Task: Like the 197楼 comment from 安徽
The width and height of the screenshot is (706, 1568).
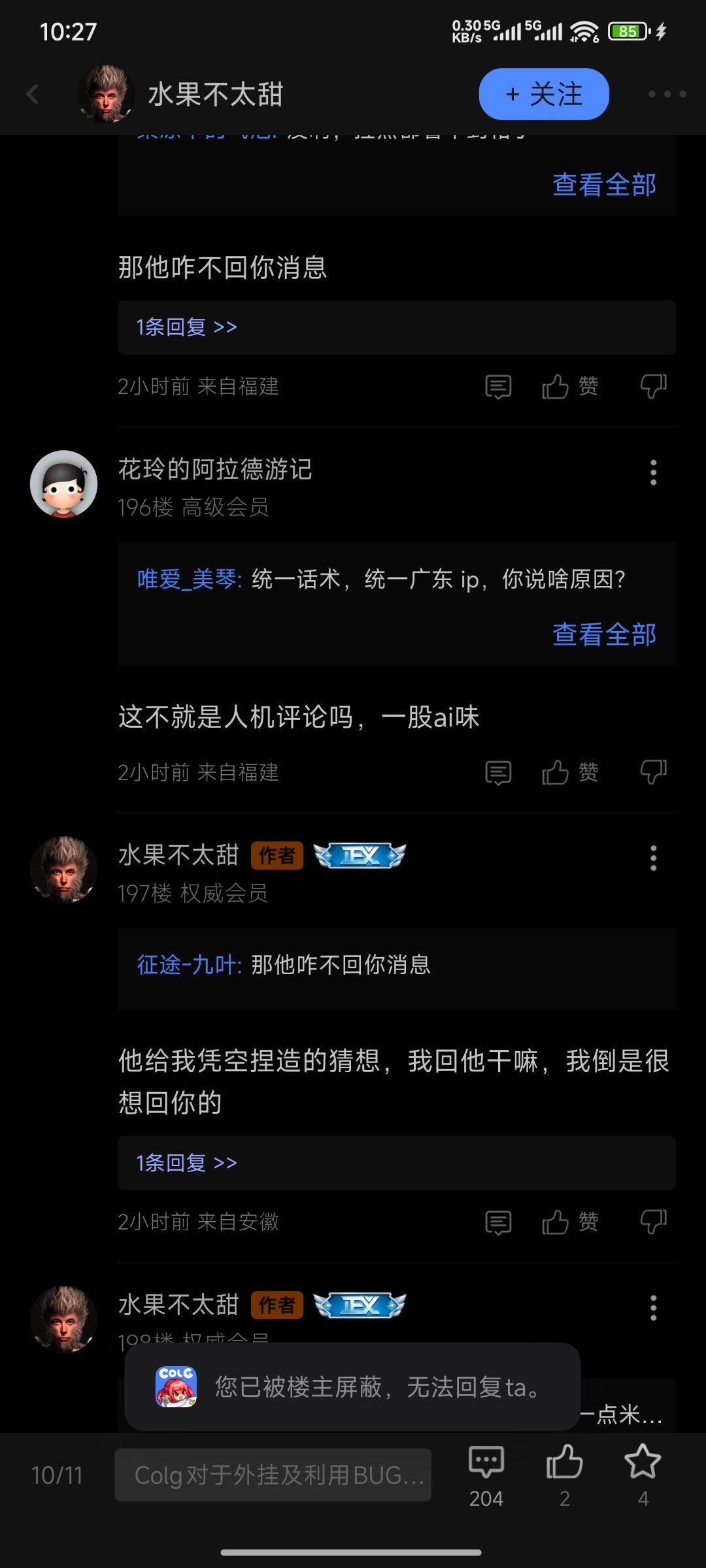Action: click(x=569, y=1222)
